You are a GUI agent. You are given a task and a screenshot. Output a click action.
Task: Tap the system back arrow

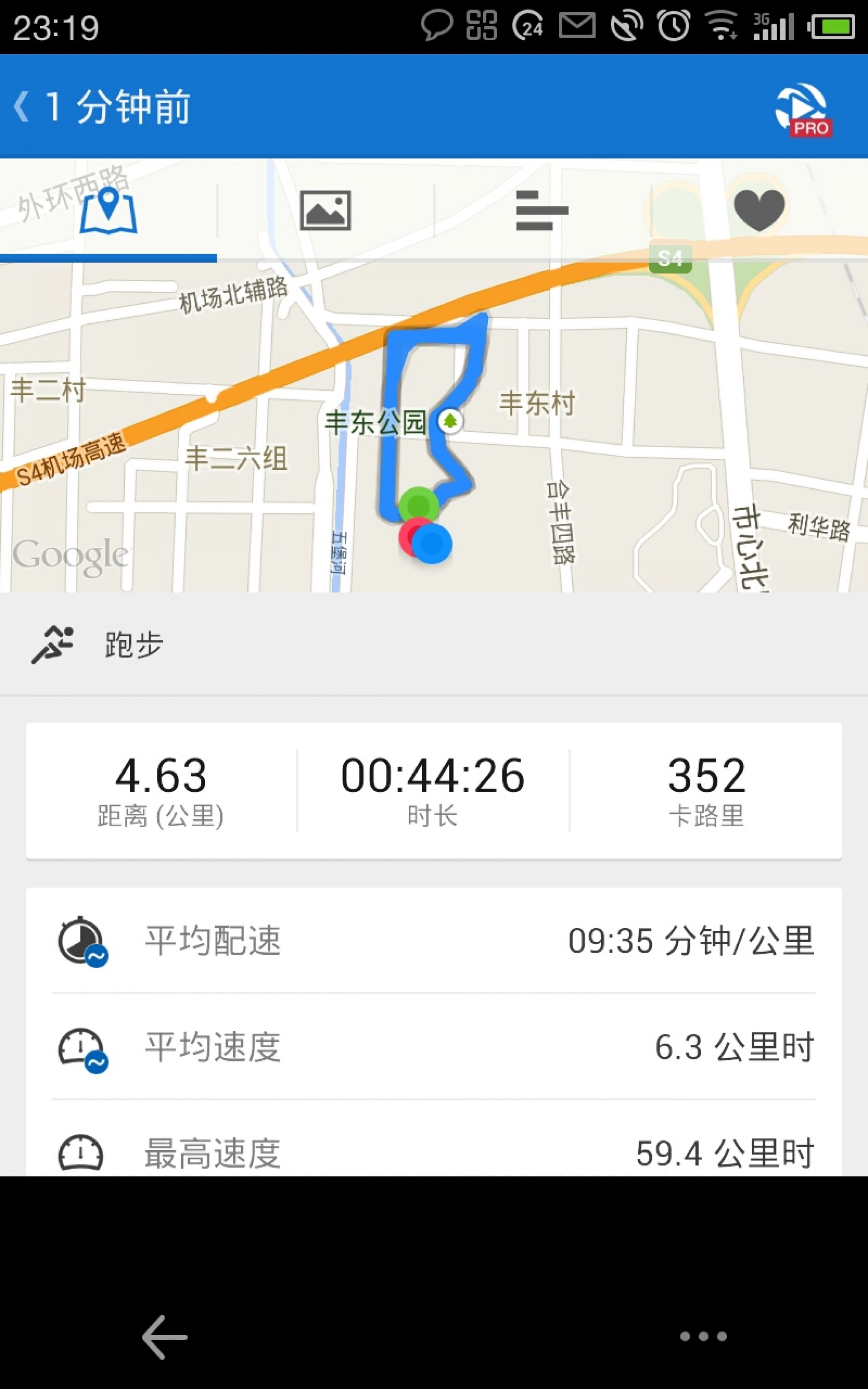165,1337
